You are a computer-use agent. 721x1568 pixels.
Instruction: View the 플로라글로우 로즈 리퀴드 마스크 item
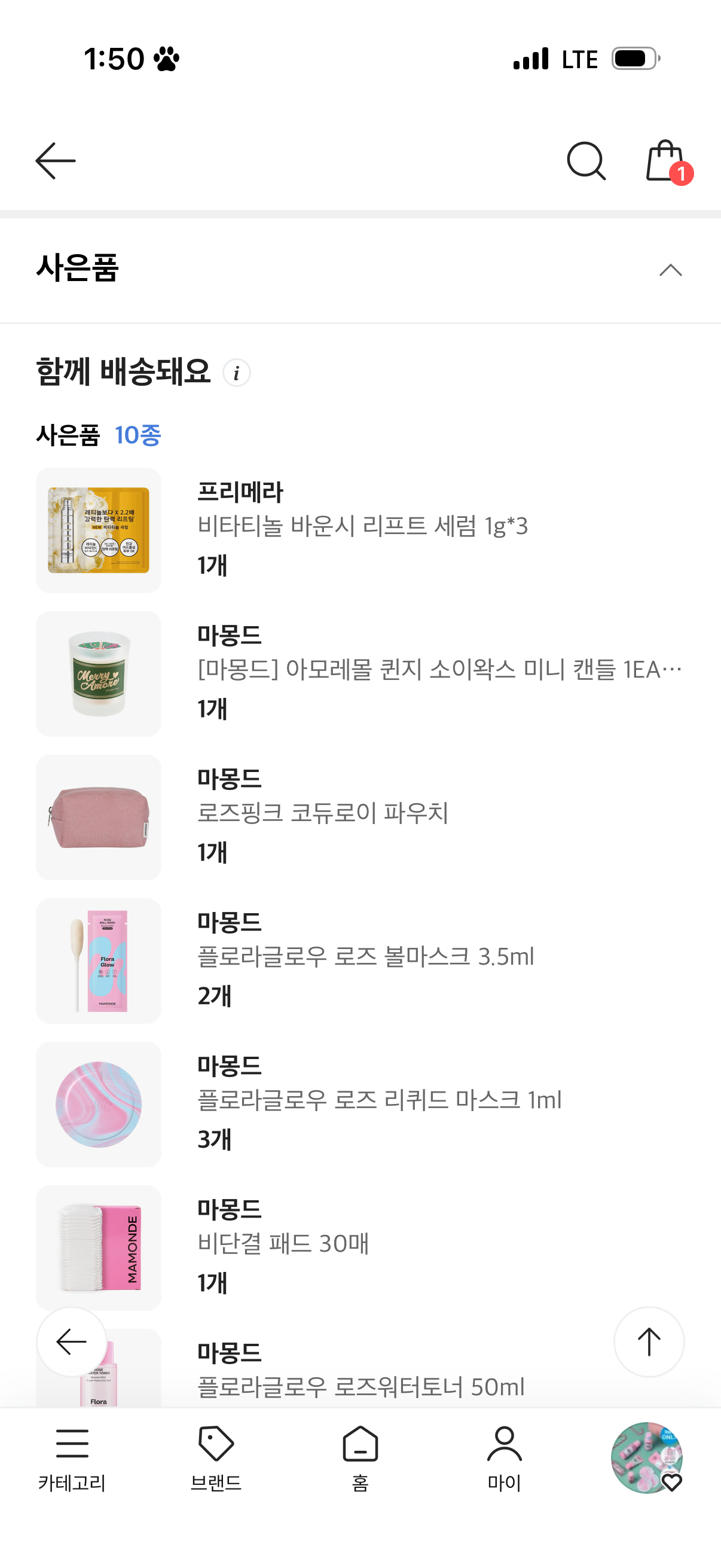(x=378, y=1100)
